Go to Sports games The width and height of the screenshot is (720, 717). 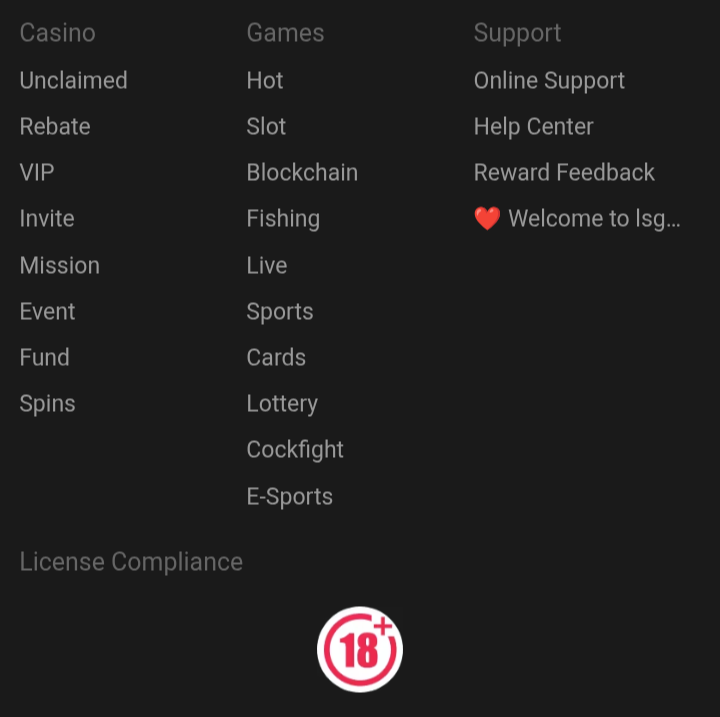(280, 311)
